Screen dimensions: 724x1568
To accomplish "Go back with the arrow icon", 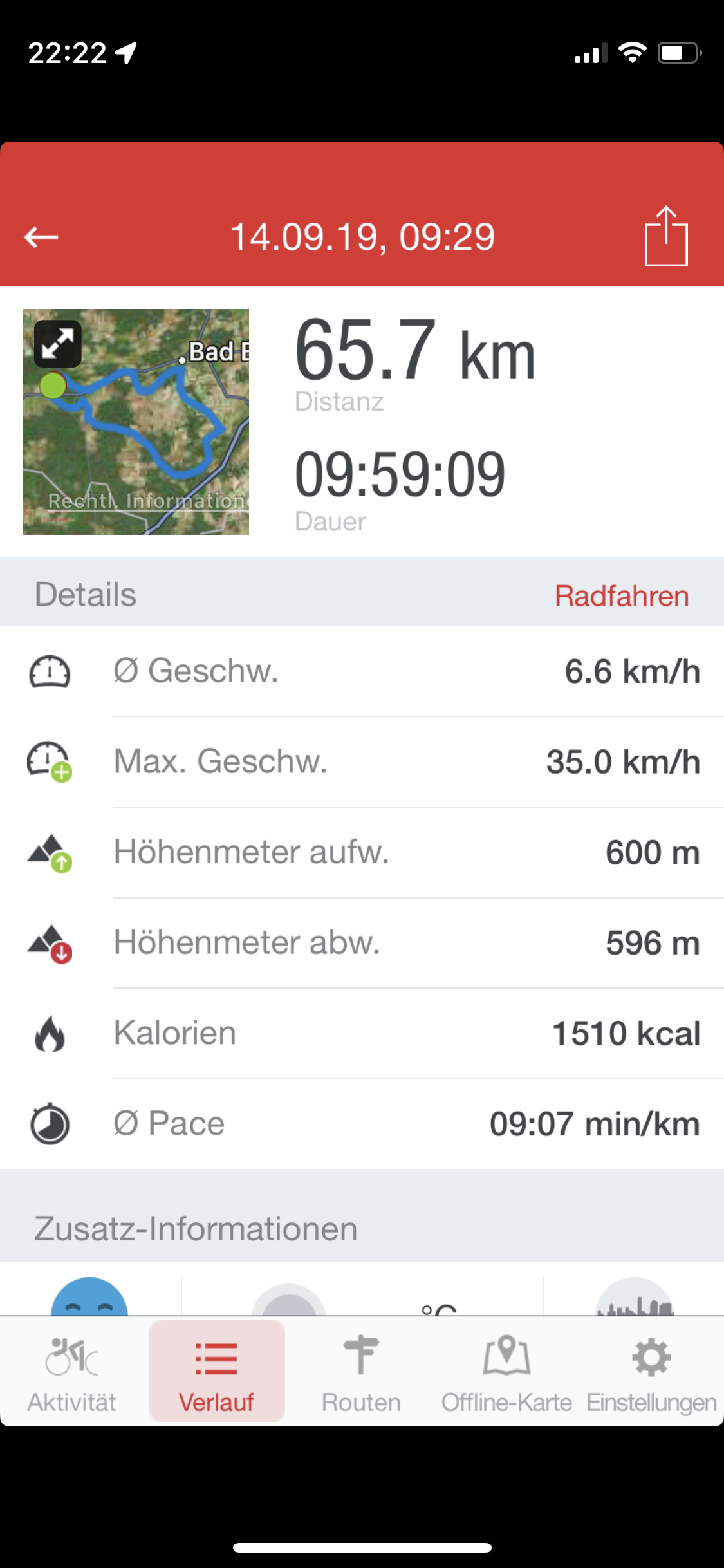I will [x=41, y=237].
